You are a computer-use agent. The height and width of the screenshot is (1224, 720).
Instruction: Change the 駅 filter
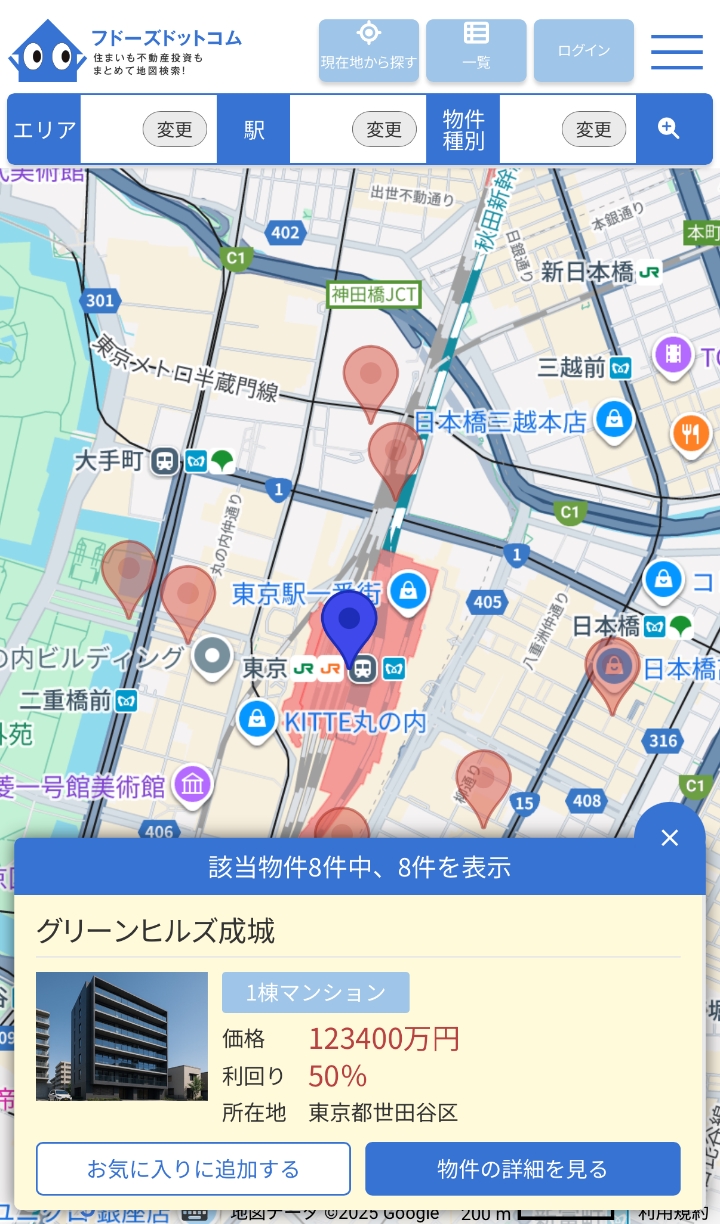(384, 129)
